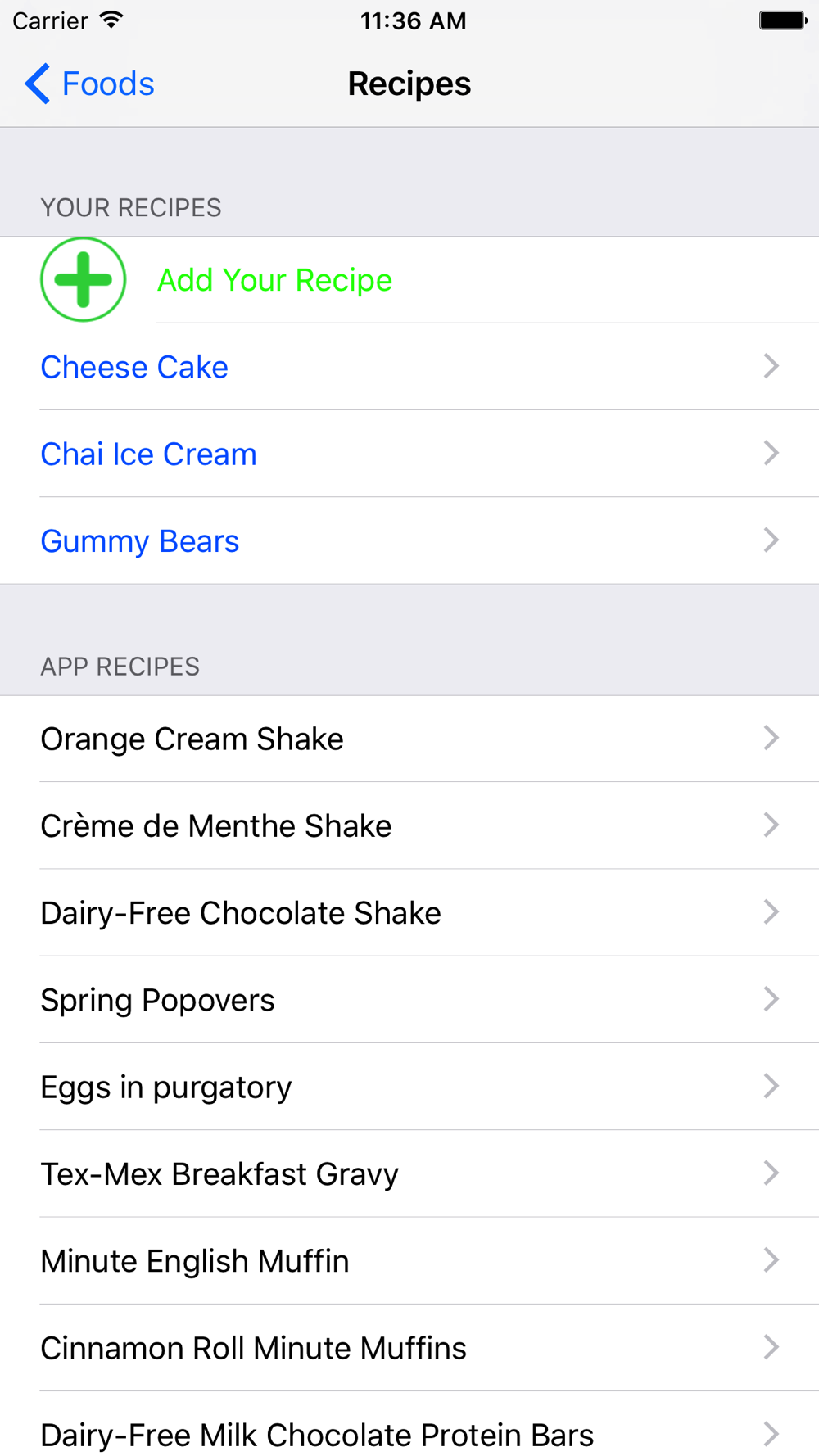
Task: Open Eggs in purgatory
Action: (x=409, y=1087)
